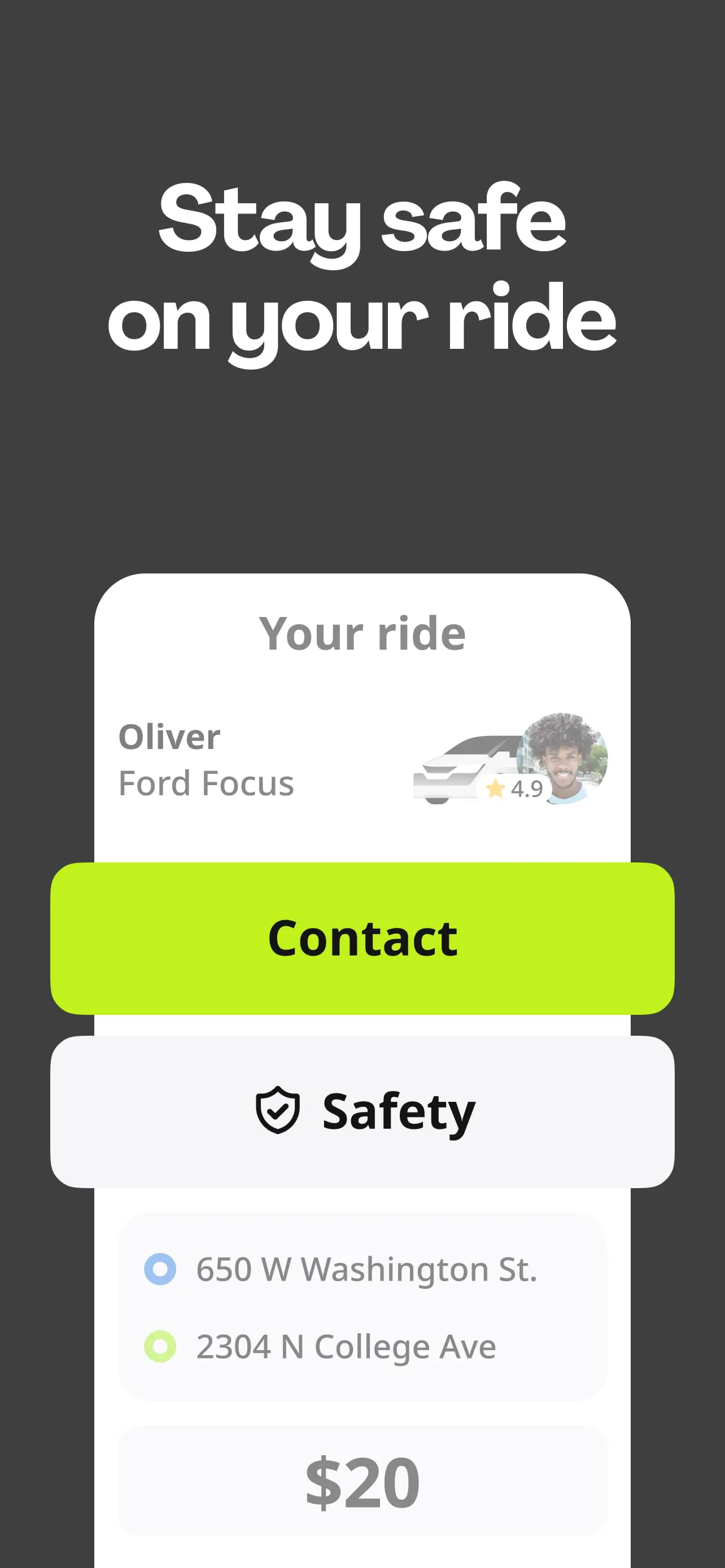Click the checkmark inside the shield icon
This screenshot has width=725, height=1568.
pyautogui.click(x=279, y=1113)
